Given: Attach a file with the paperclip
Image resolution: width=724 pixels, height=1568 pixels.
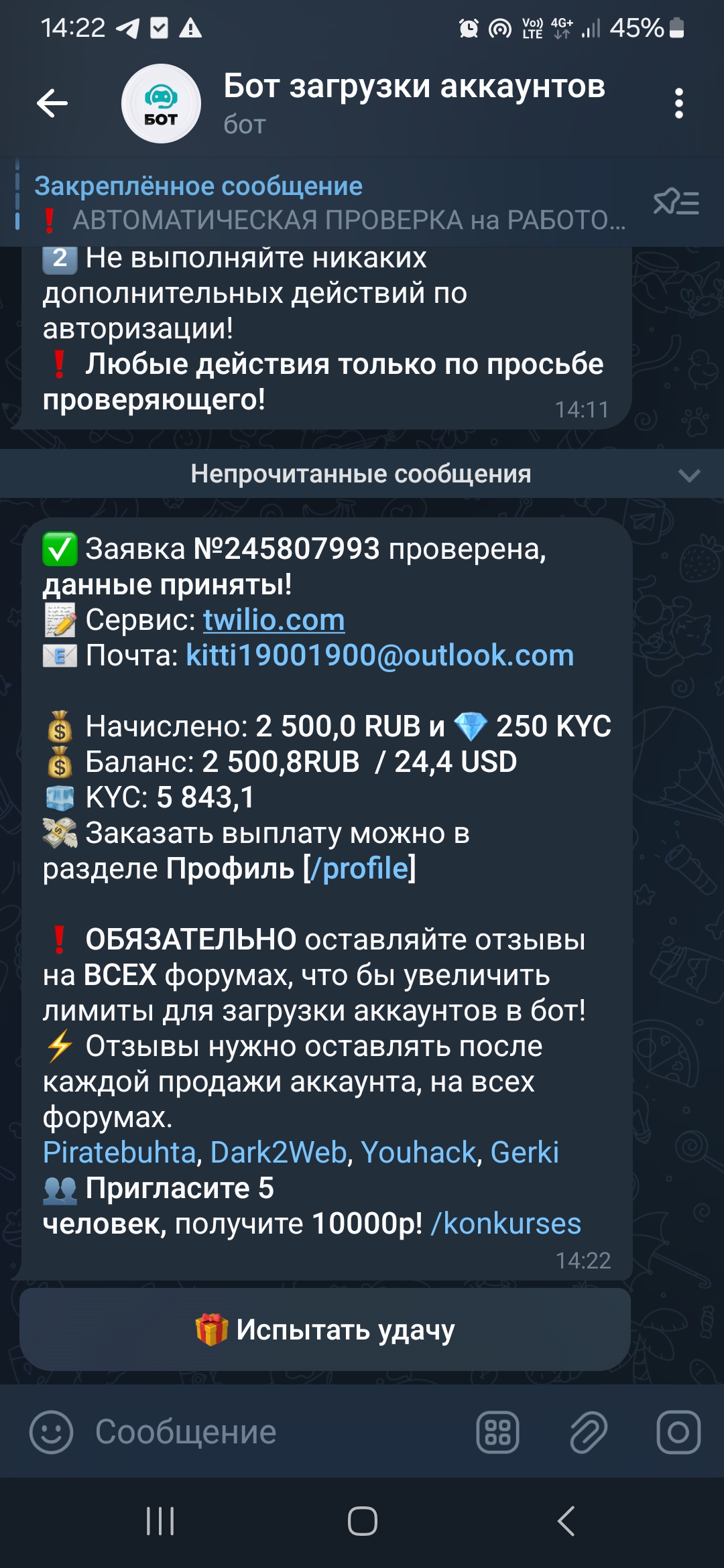Looking at the screenshot, I should click(x=589, y=1432).
